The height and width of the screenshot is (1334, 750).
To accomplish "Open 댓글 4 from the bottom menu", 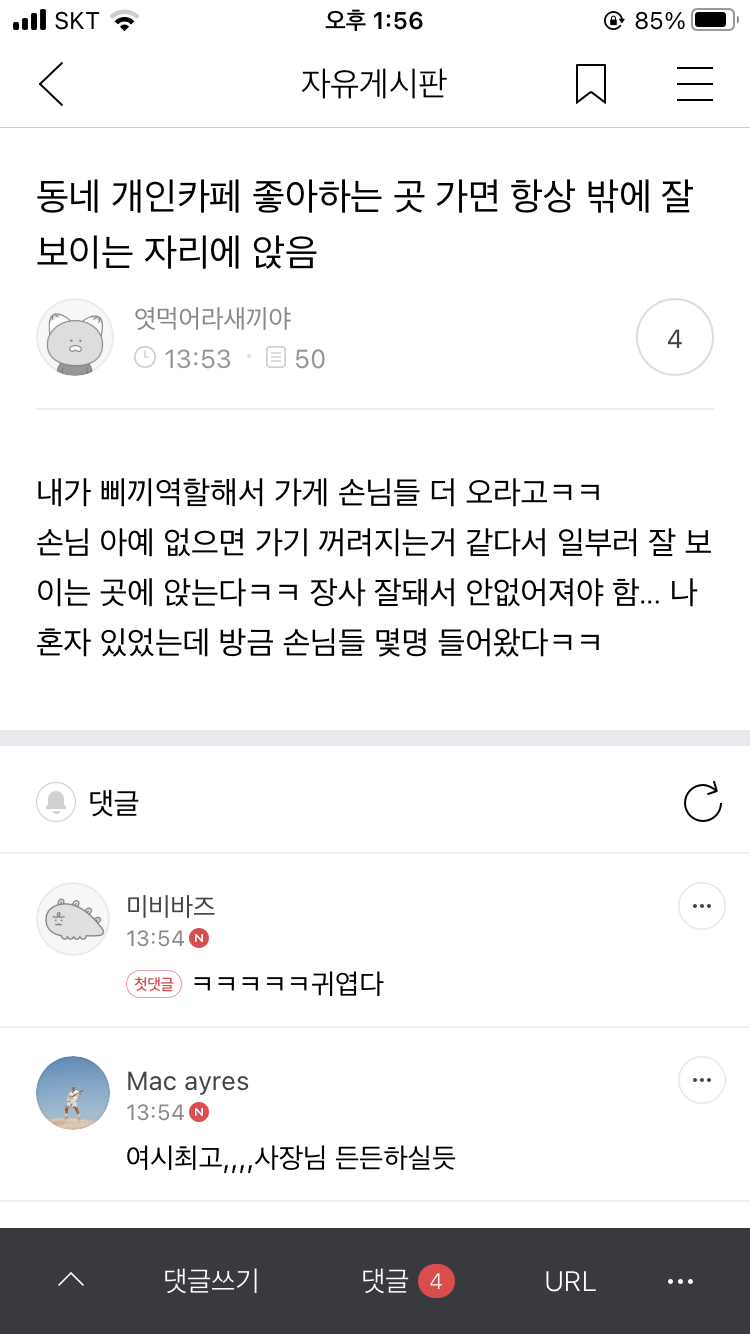I will pyautogui.click(x=405, y=1281).
